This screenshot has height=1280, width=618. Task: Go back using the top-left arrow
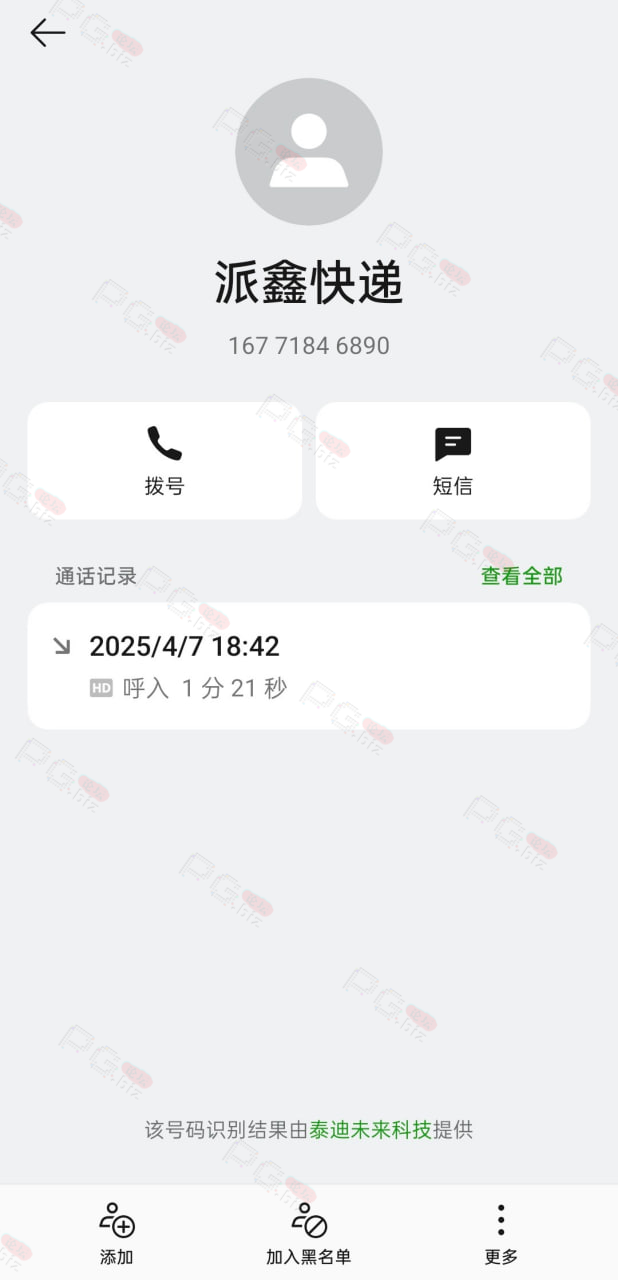pos(47,33)
